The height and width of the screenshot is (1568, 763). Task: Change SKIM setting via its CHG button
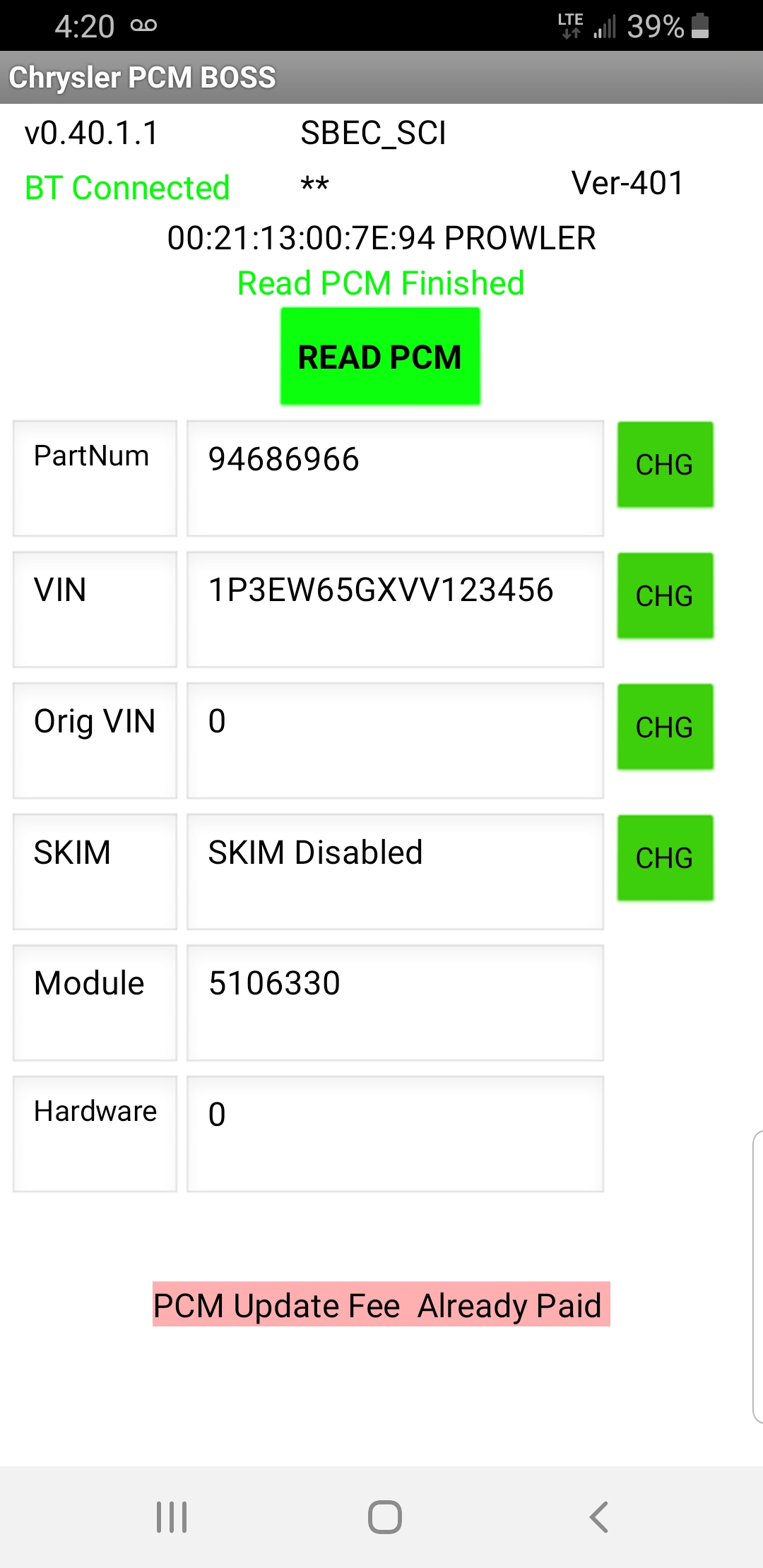click(x=665, y=857)
